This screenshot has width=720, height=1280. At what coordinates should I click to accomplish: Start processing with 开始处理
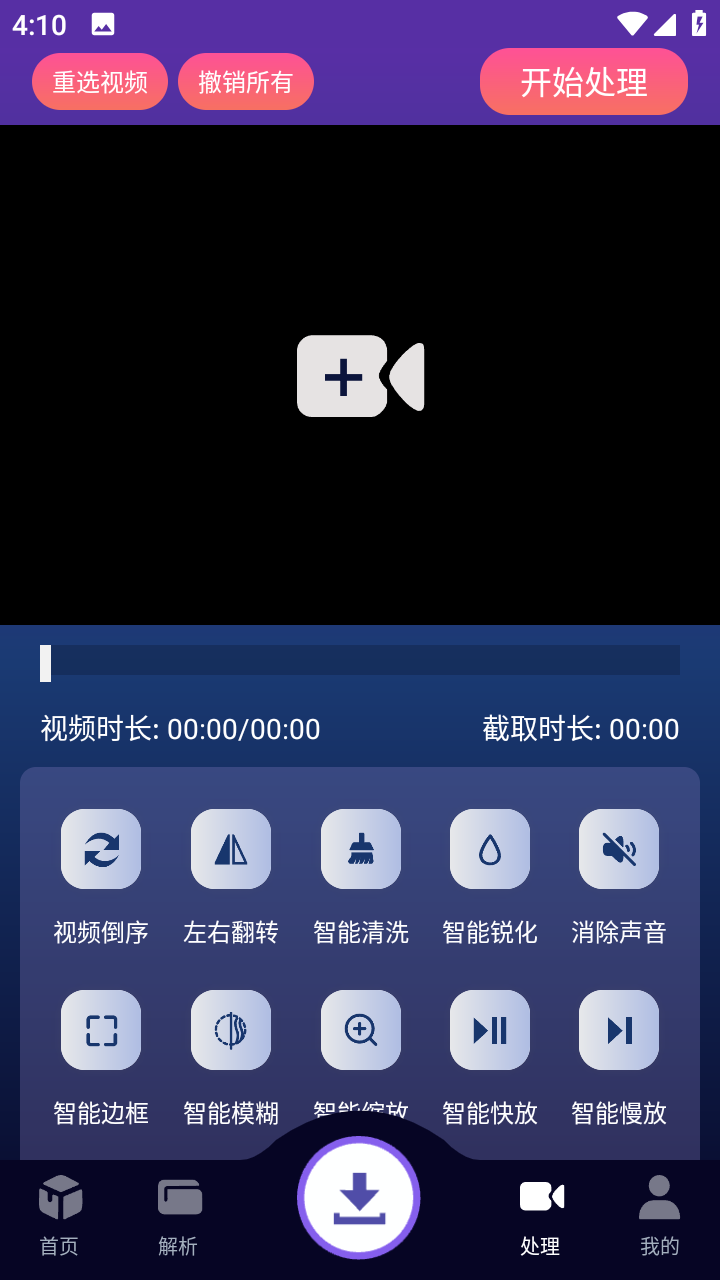click(x=584, y=82)
